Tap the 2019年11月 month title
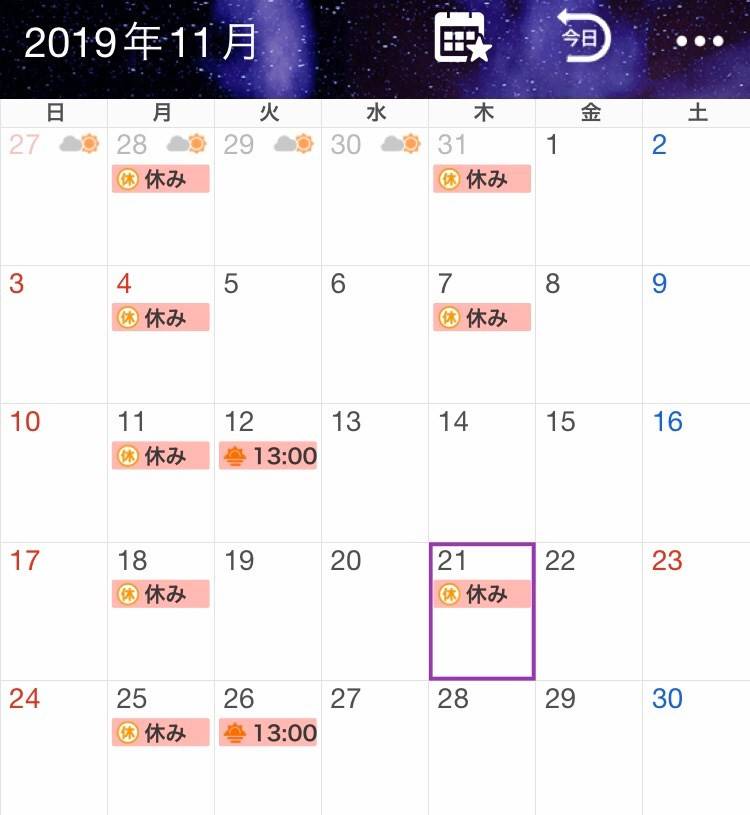Viewport: 750px width, 815px height. coord(142,42)
